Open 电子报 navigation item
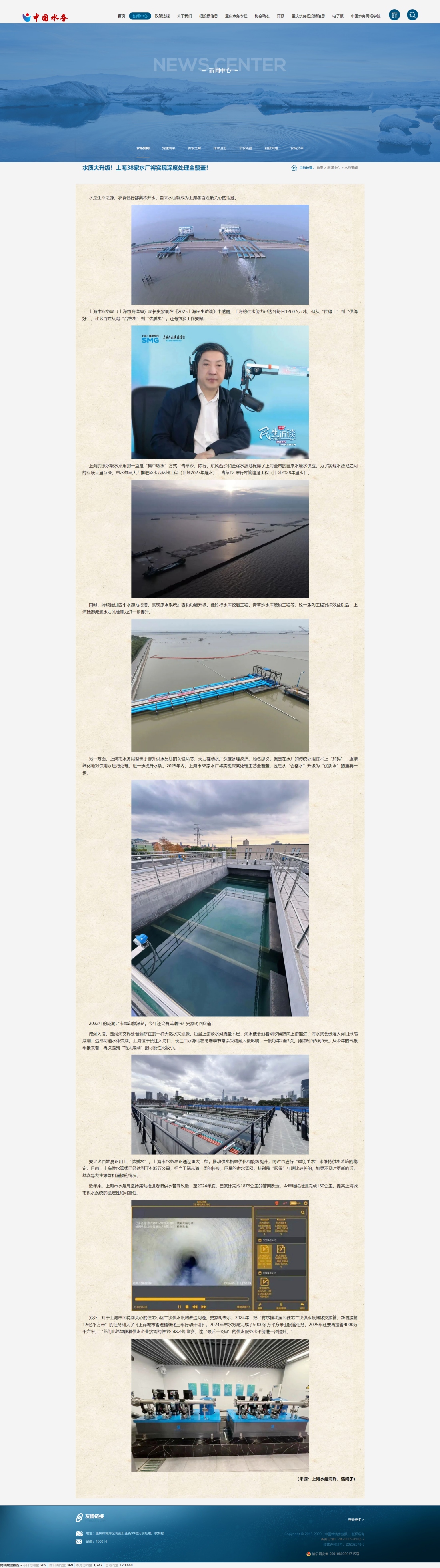Screen dimensions: 440x1568 338,16
